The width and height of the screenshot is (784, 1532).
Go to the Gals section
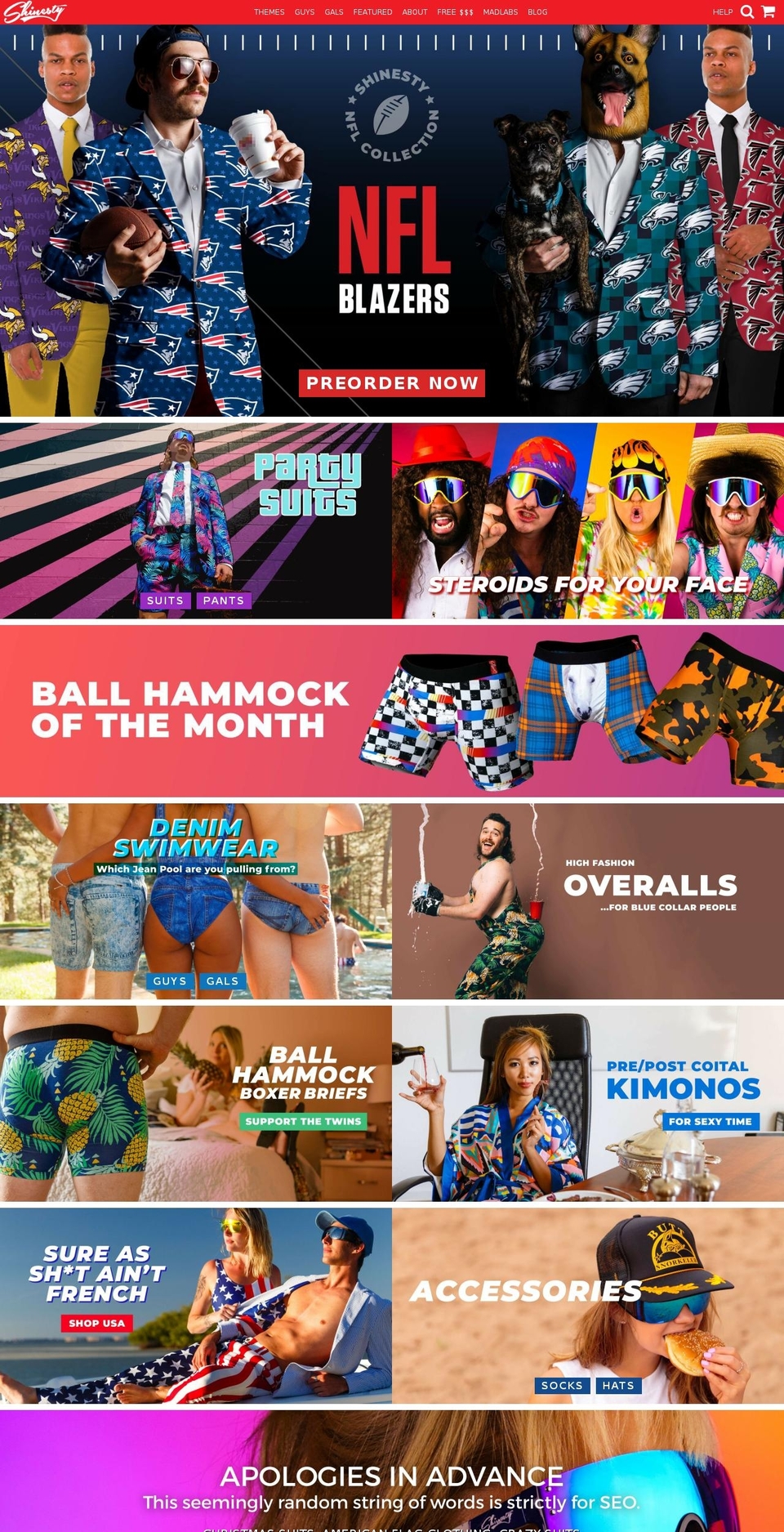point(334,12)
